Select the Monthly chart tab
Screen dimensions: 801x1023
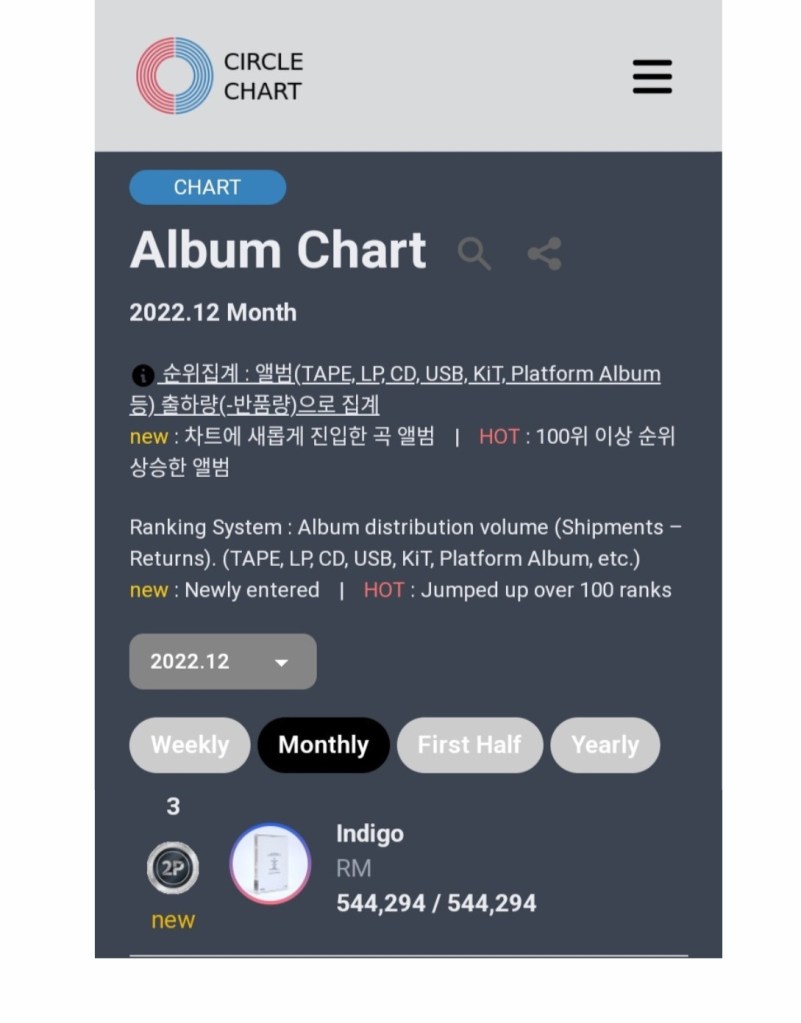(x=323, y=745)
